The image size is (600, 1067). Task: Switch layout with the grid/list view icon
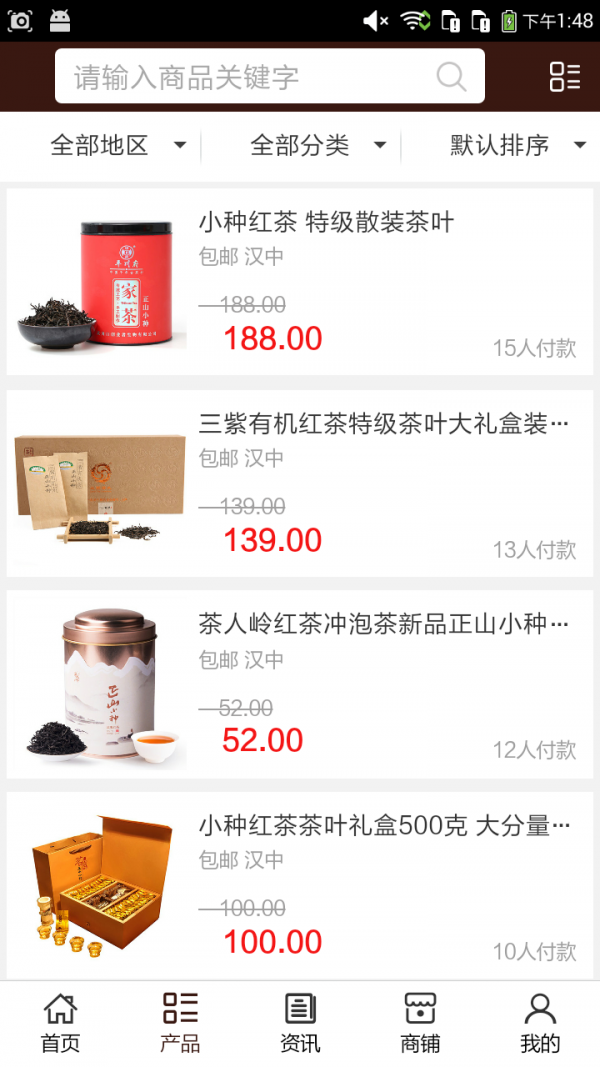[565, 77]
